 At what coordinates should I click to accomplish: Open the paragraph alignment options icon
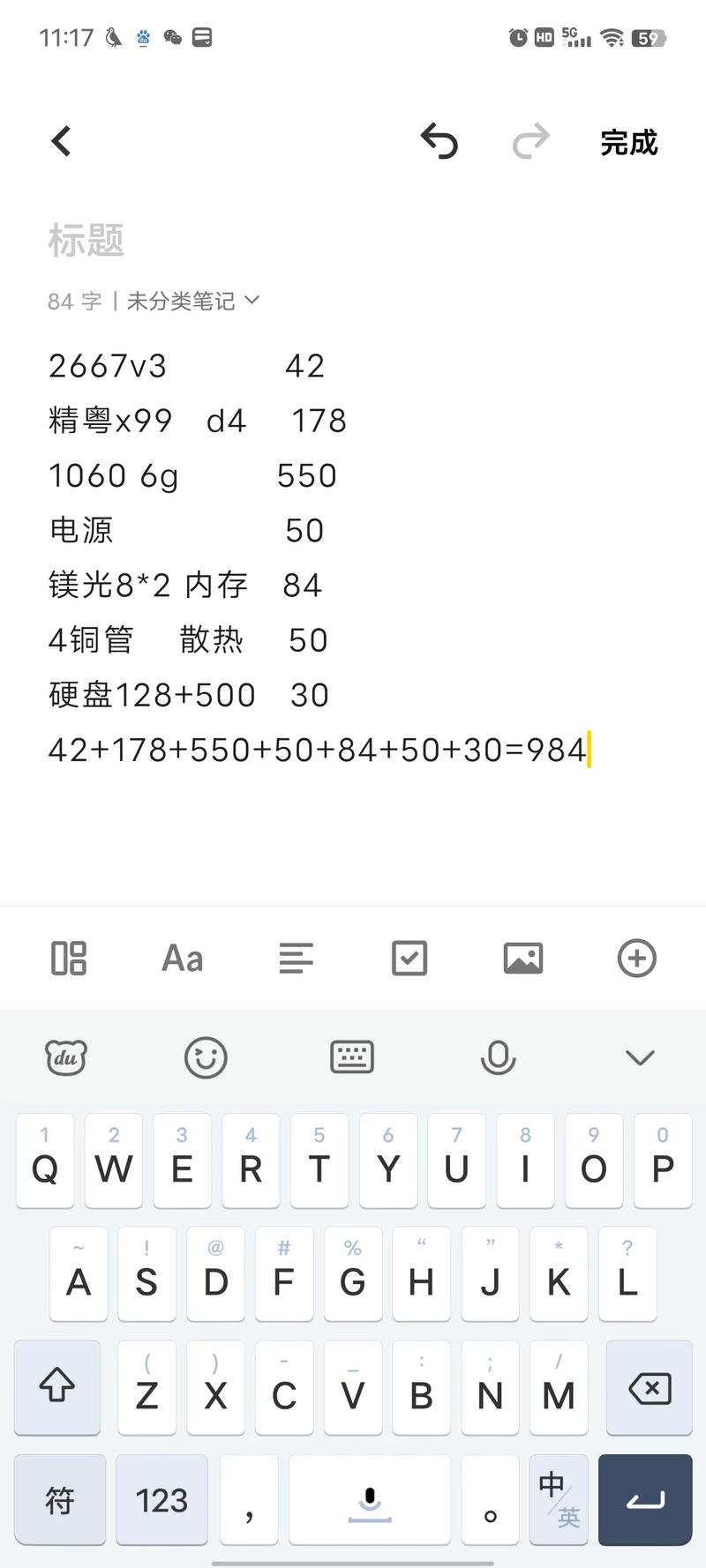click(296, 958)
